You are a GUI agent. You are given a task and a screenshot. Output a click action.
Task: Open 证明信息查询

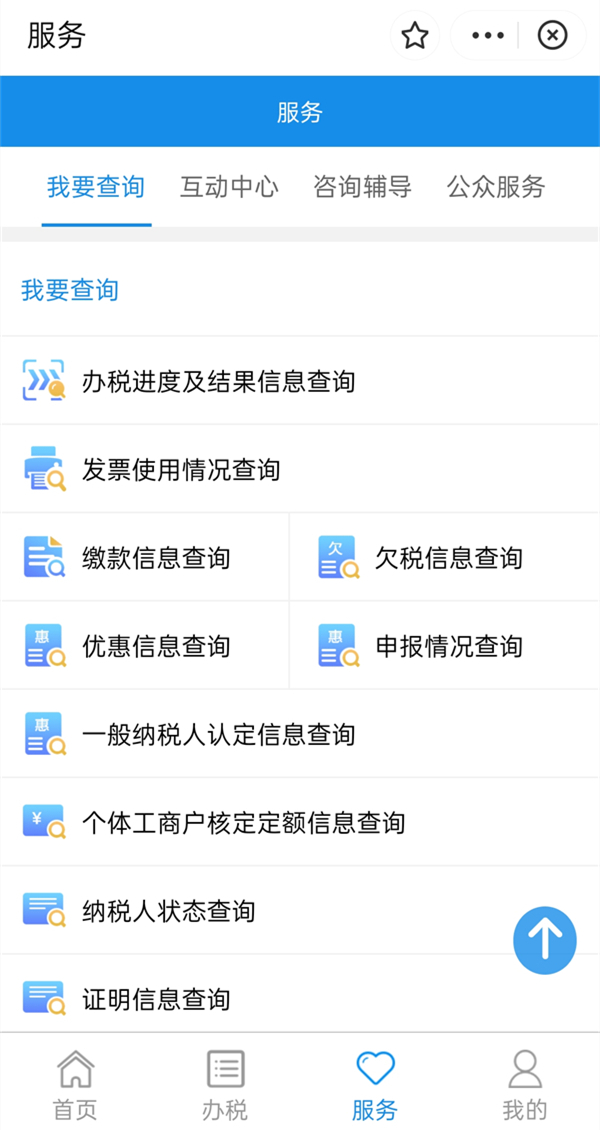click(x=156, y=998)
